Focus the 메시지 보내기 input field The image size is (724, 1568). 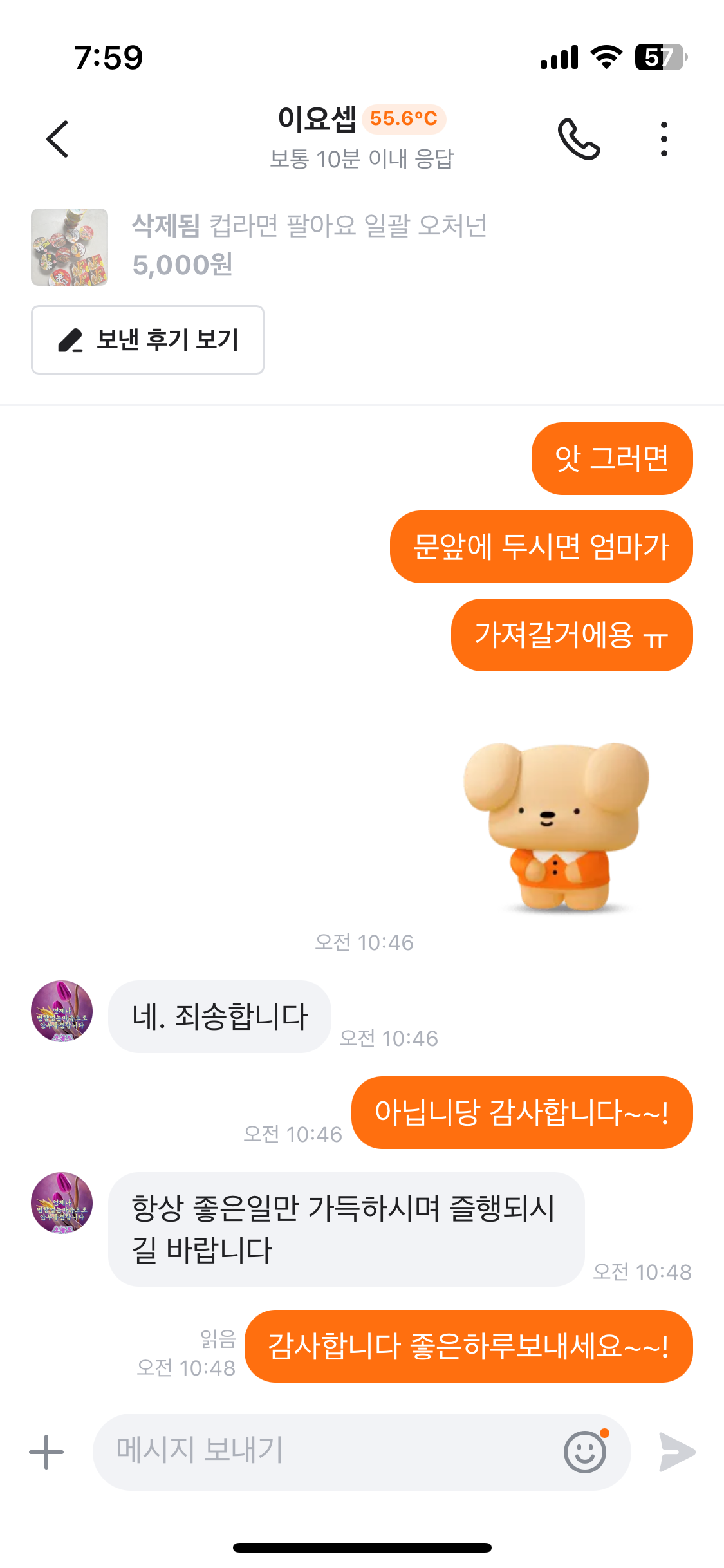click(x=322, y=1452)
